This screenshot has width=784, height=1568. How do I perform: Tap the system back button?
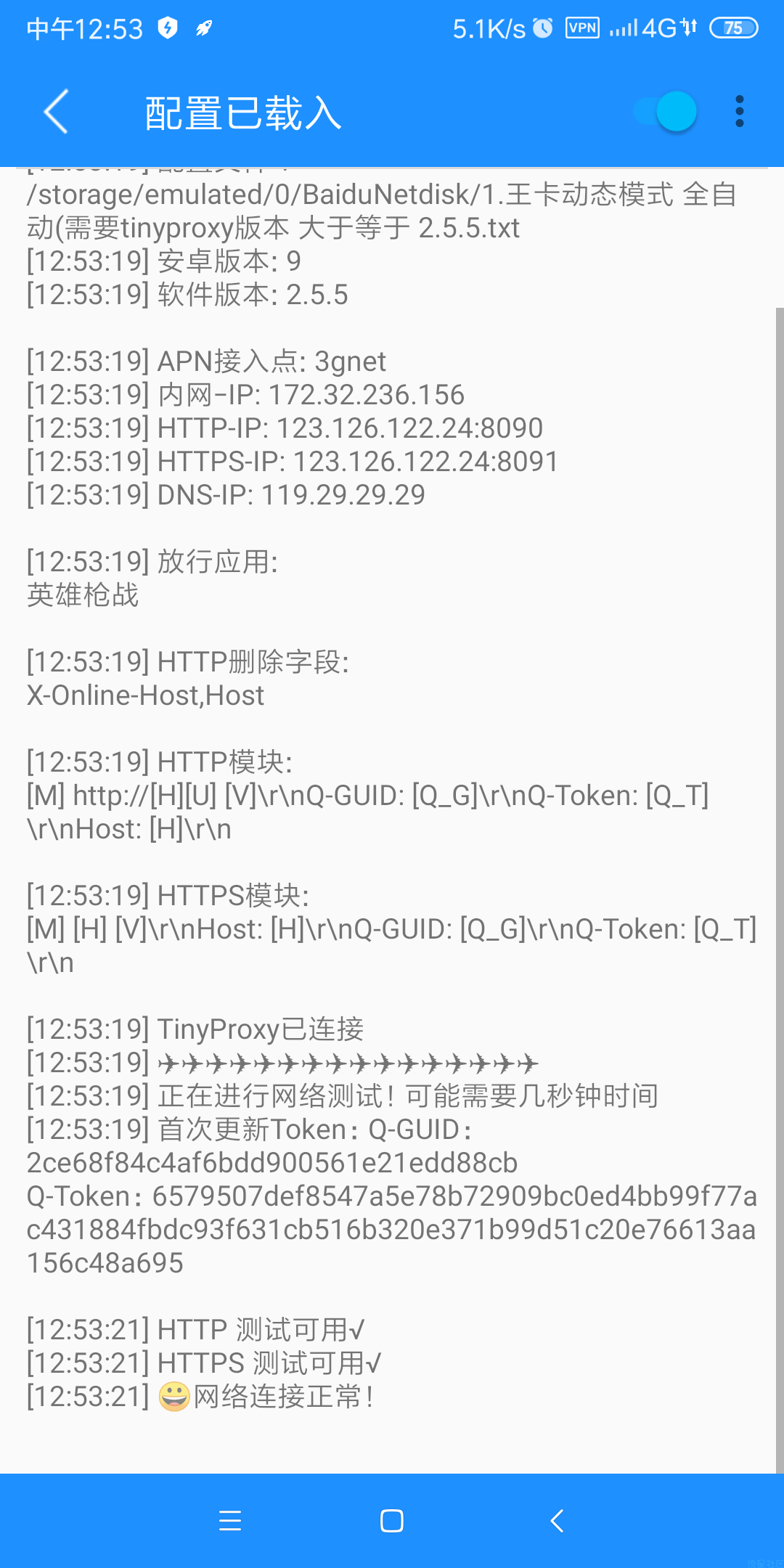[x=557, y=1520]
